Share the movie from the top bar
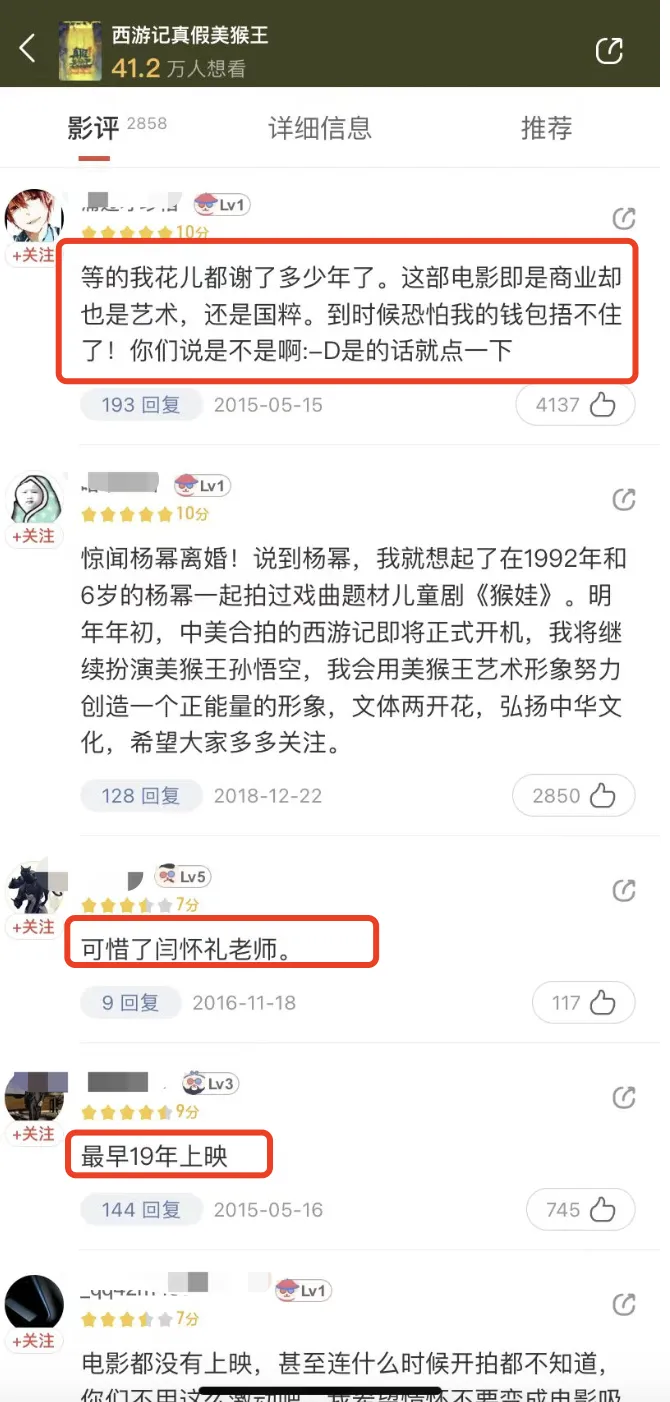670x1402 pixels. pos(609,49)
